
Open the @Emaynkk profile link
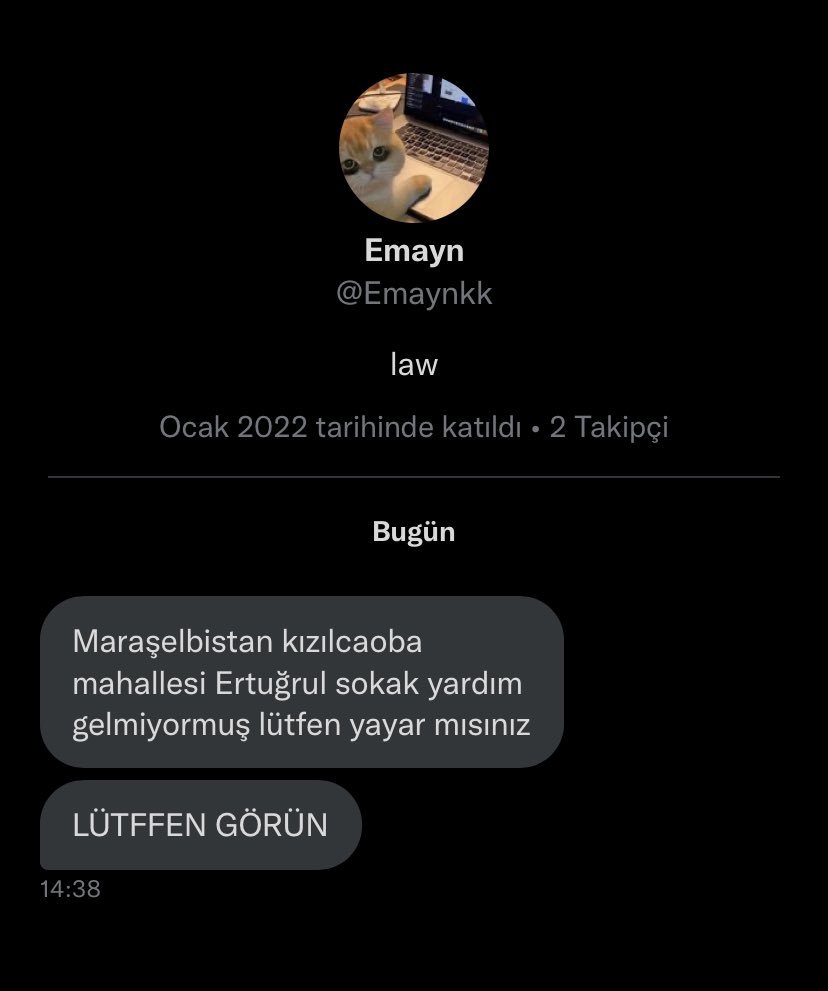414,295
